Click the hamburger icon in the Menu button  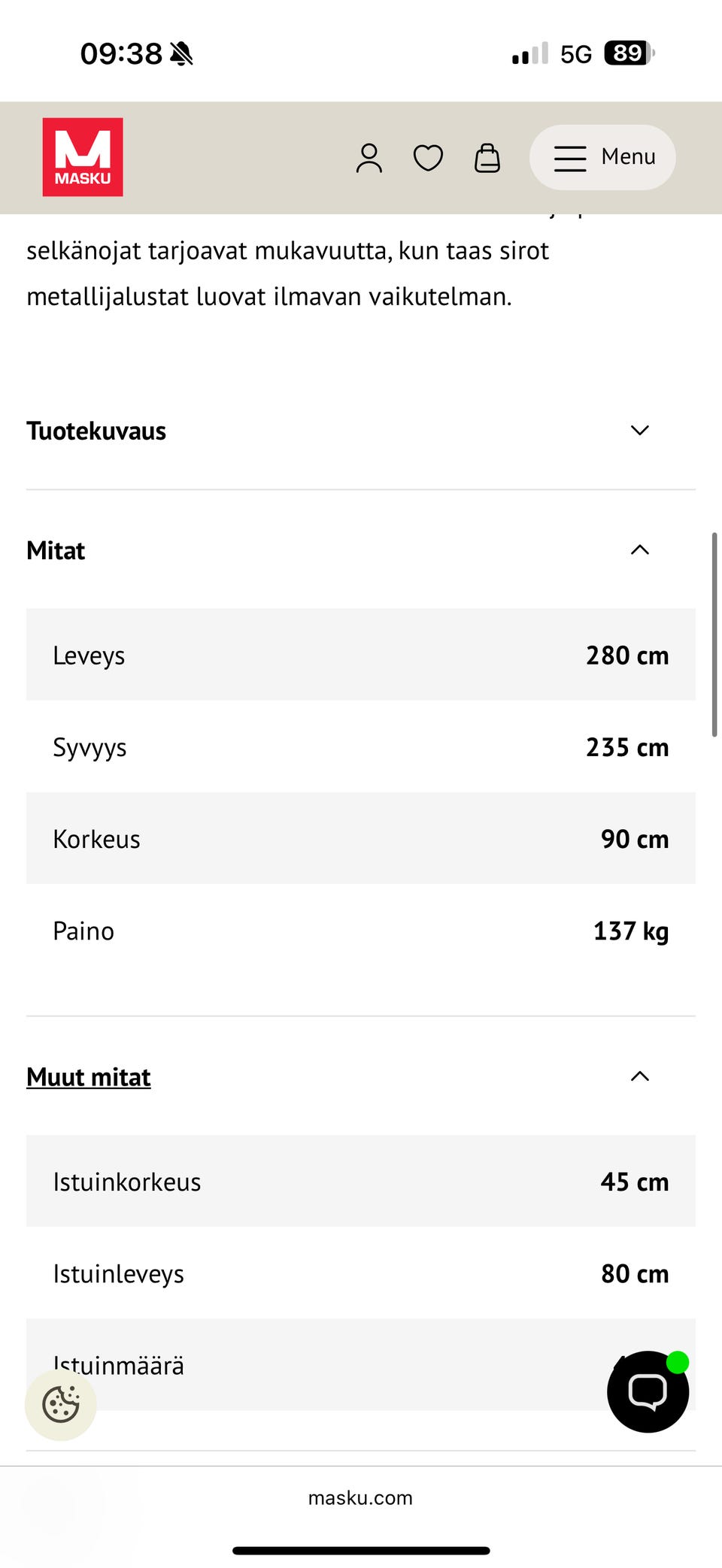tap(570, 158)
